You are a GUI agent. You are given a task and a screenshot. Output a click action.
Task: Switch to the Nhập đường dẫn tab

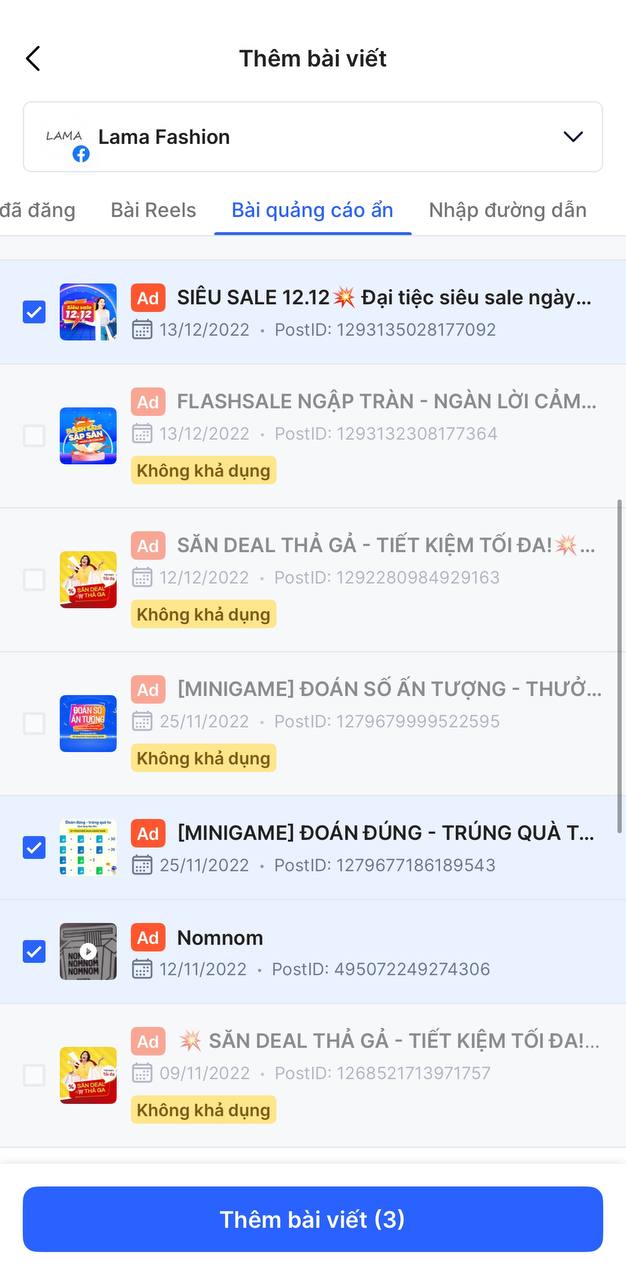click(507, 210)
